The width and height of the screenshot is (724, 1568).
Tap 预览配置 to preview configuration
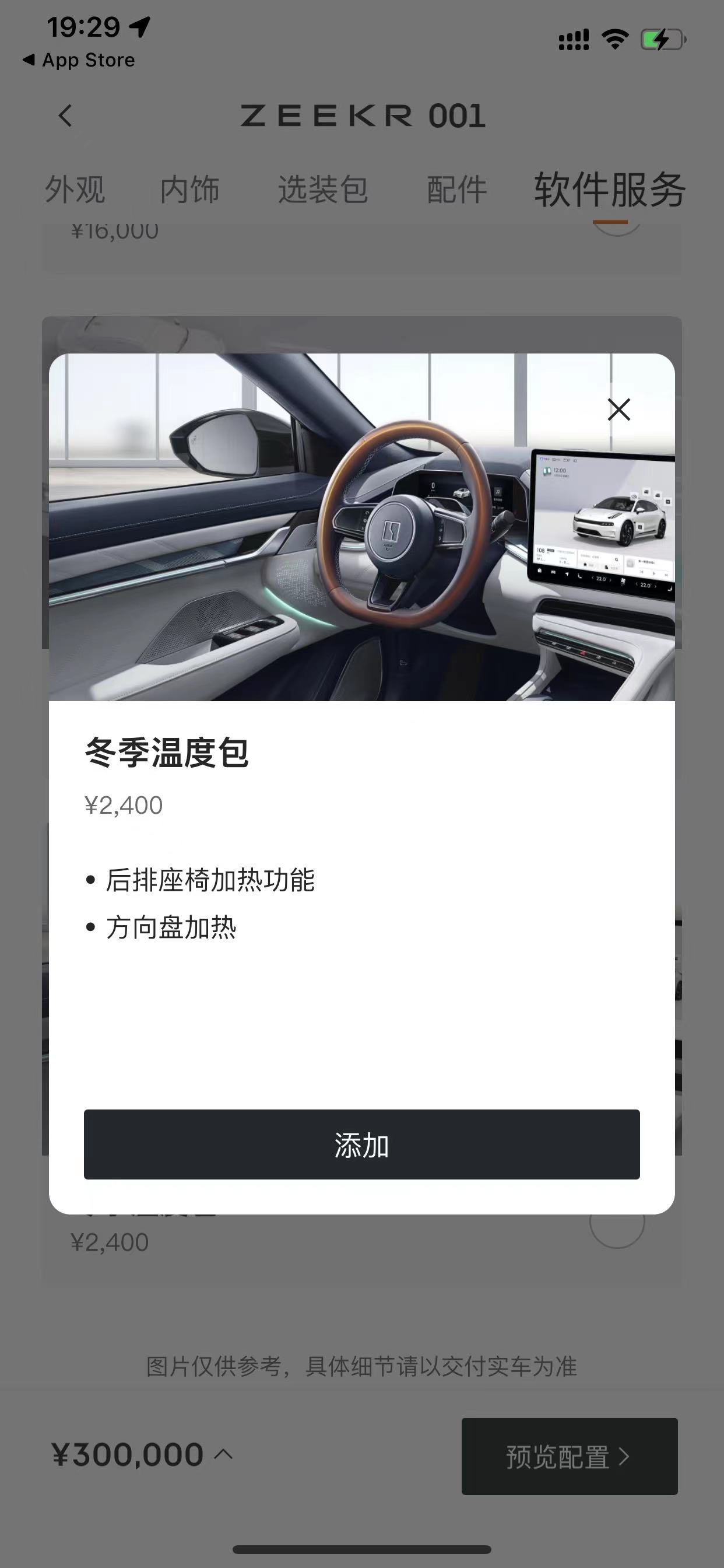(x=569, y=1457)
